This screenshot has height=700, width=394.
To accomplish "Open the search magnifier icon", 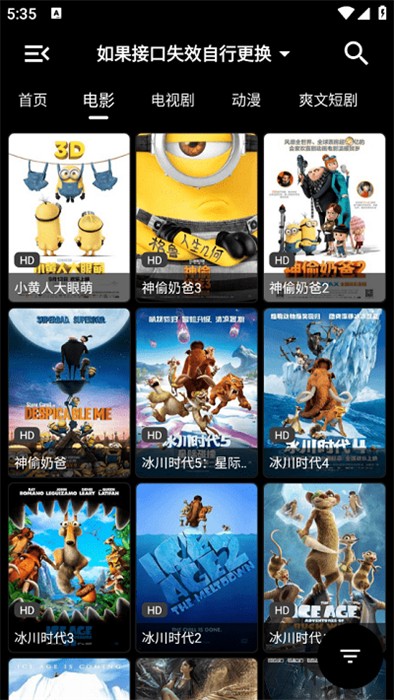I will tap(356, 54).
